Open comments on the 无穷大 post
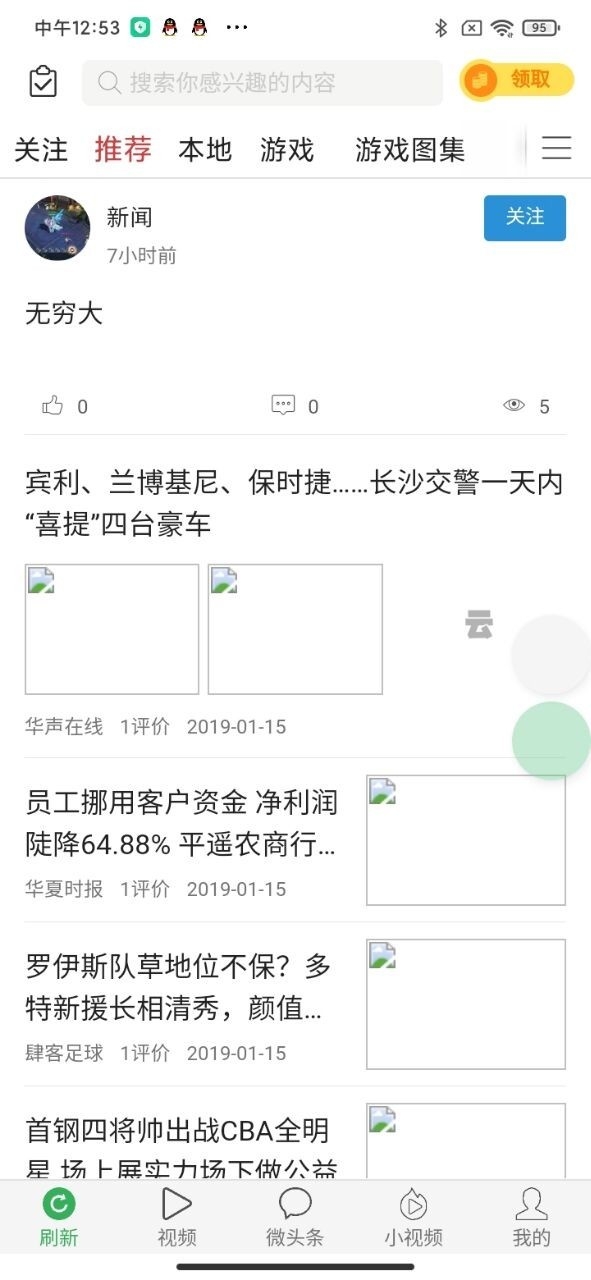This screenshot has width=591, height=1280. [295, 406]
